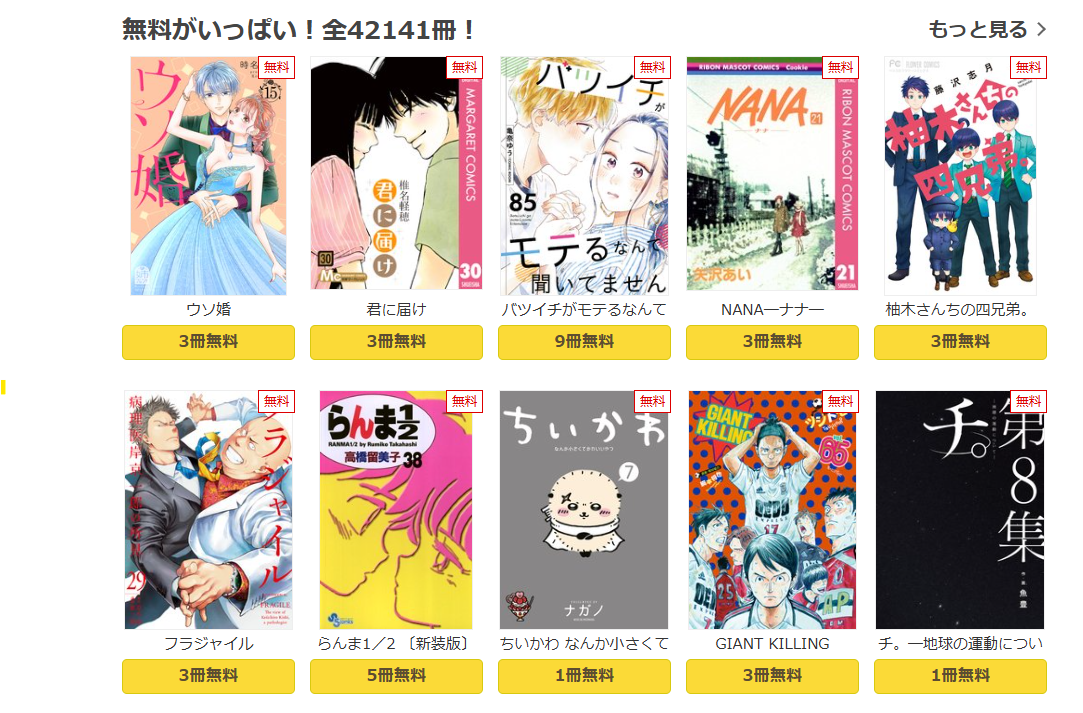Image resolution: width=1083 pixels, height=713 pixels.
Task: Tap 1冊無料 button under ちいかわ
Action: (584, 676)
